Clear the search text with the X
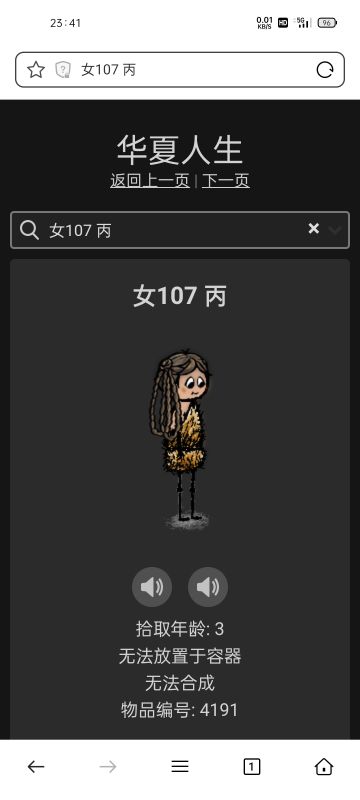The height and width of the screenshot is (800, 360). [x=314, y=229]
